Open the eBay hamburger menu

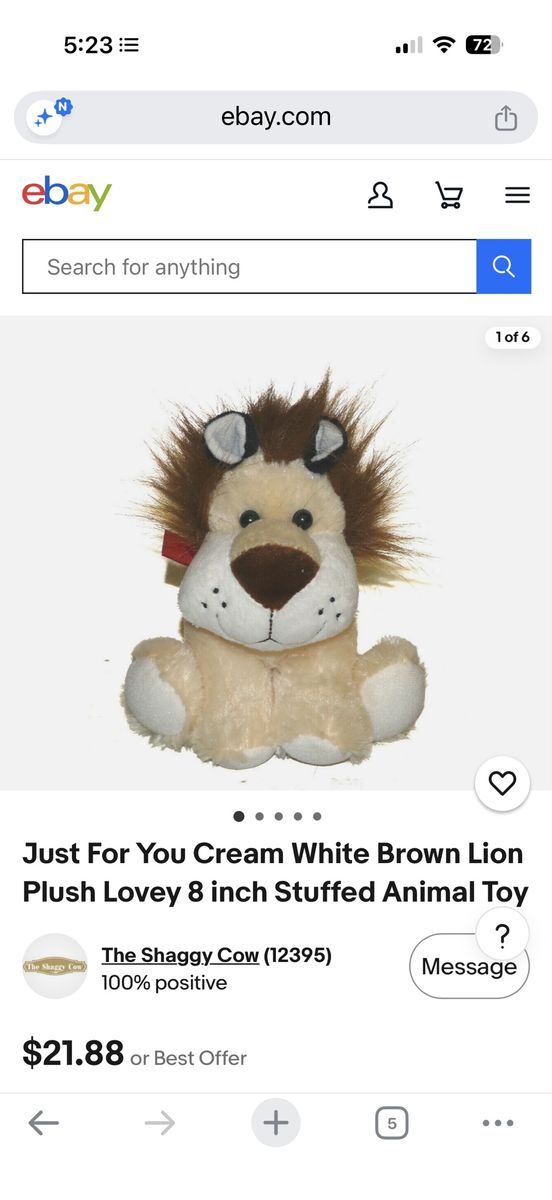(x=517, y=195)
